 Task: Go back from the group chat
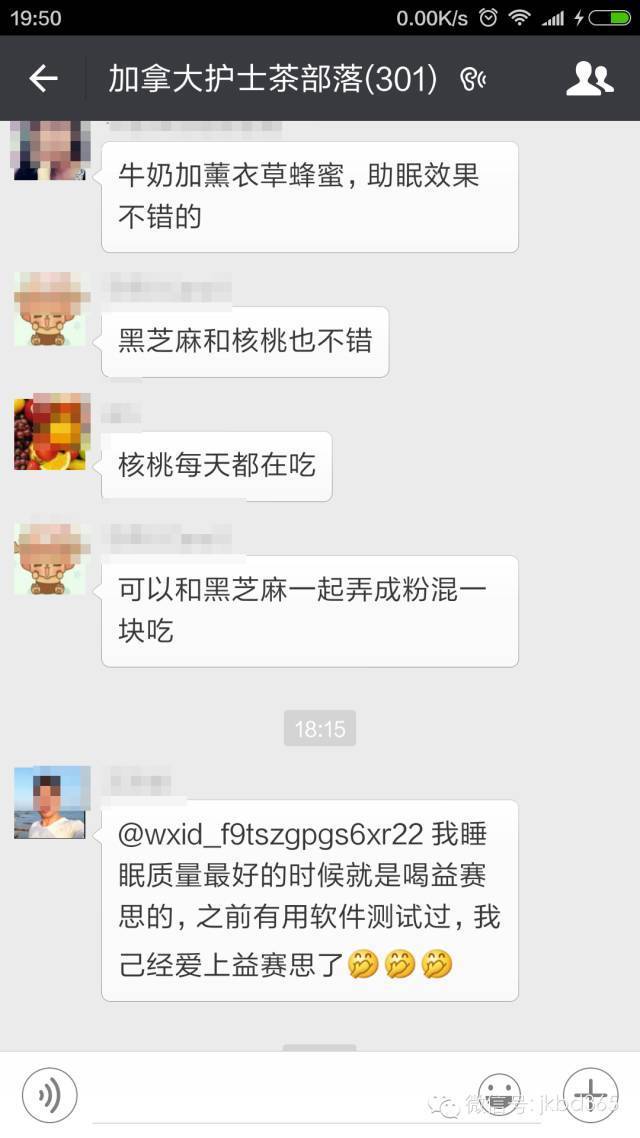(43, 79)
